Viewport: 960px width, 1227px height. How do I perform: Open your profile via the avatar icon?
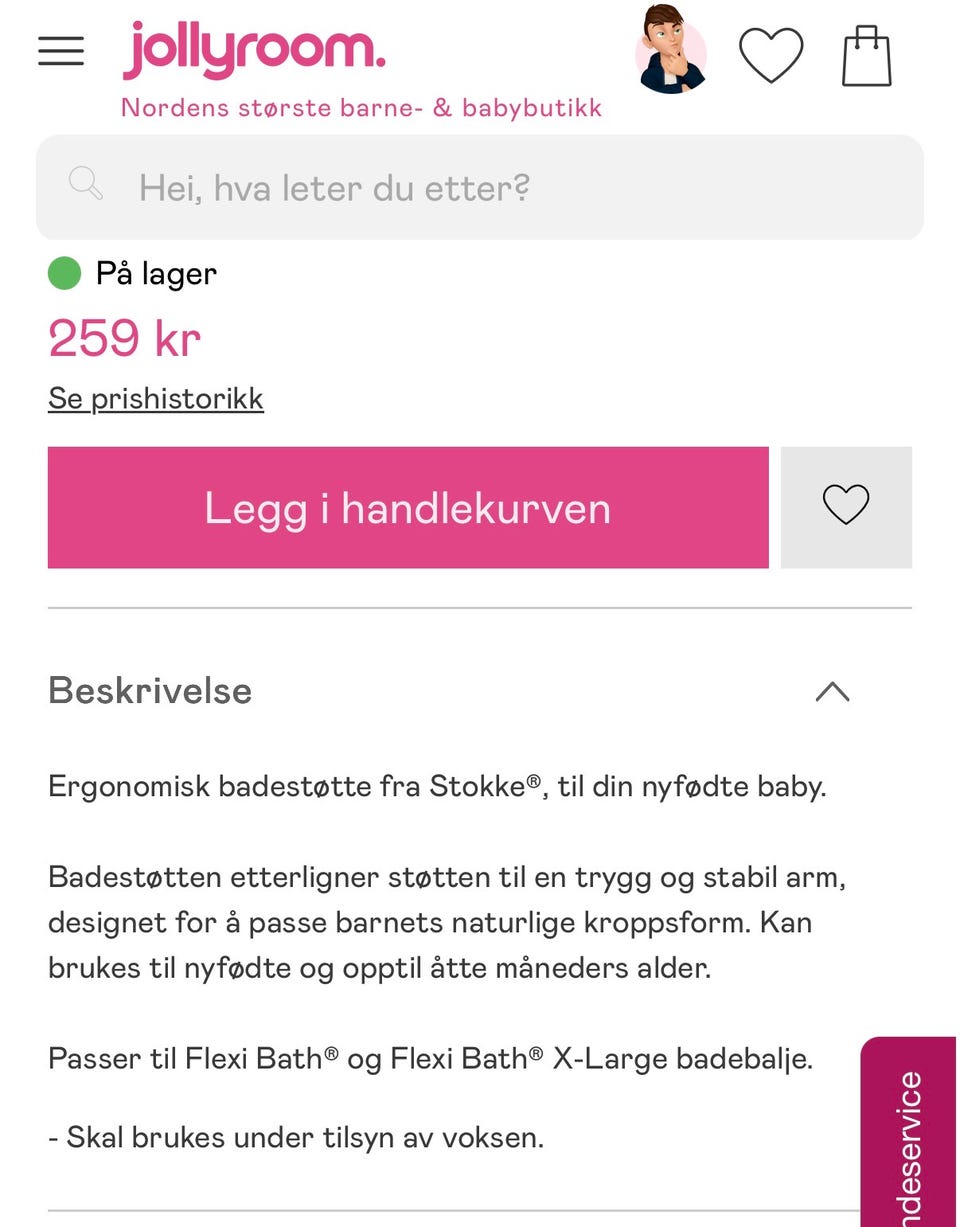[671, 55]
